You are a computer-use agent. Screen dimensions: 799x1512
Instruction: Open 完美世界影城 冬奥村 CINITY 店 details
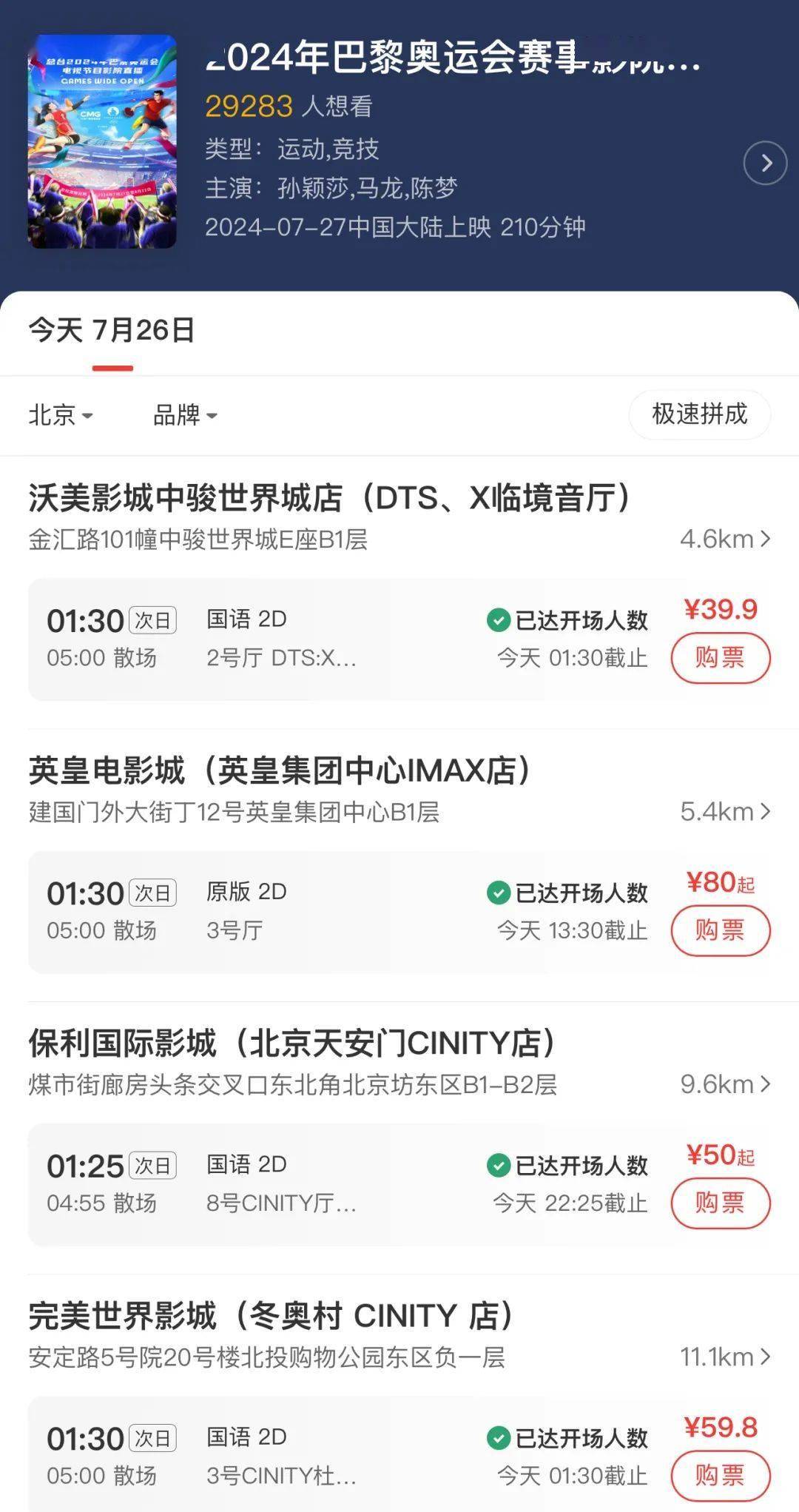coord(271,1316)
